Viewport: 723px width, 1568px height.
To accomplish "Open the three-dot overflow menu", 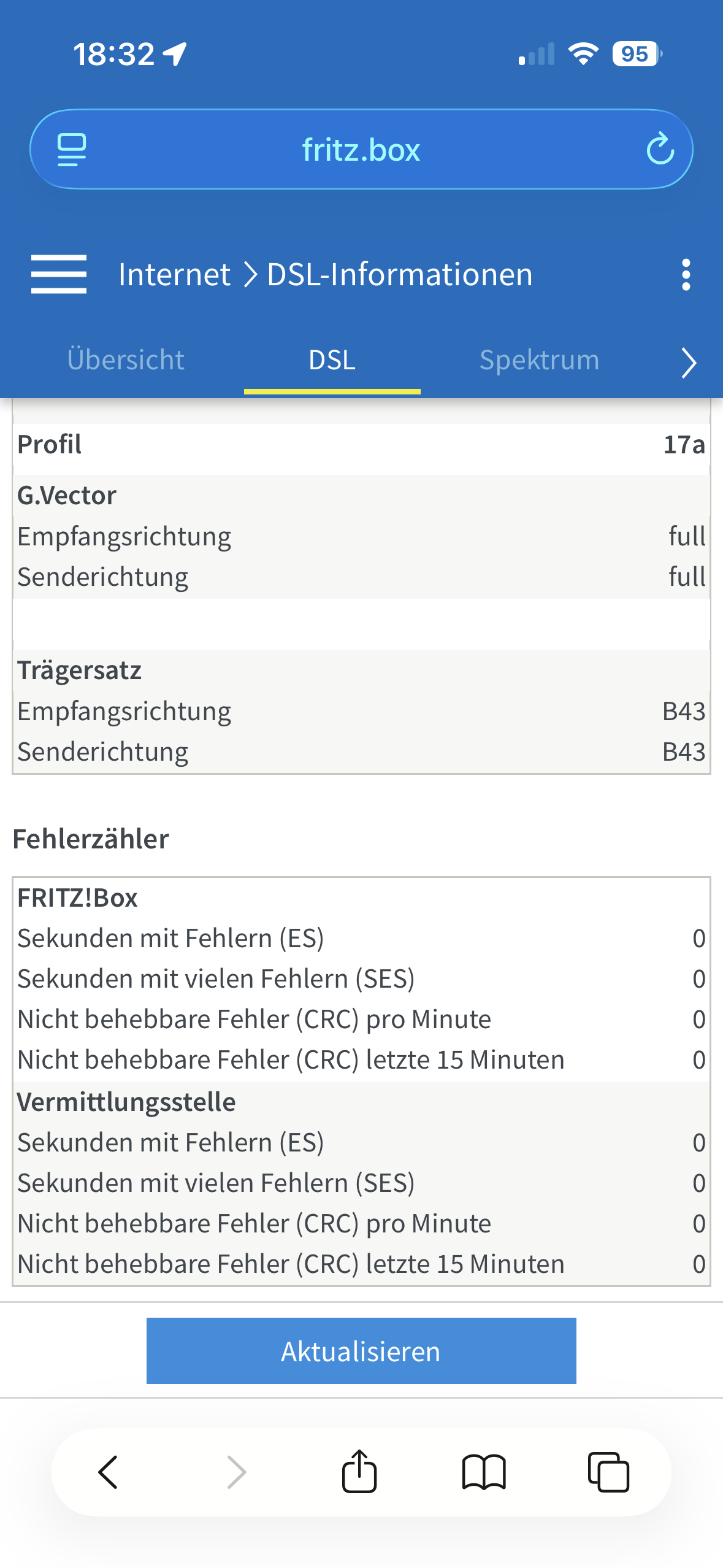I will point(686,274).
